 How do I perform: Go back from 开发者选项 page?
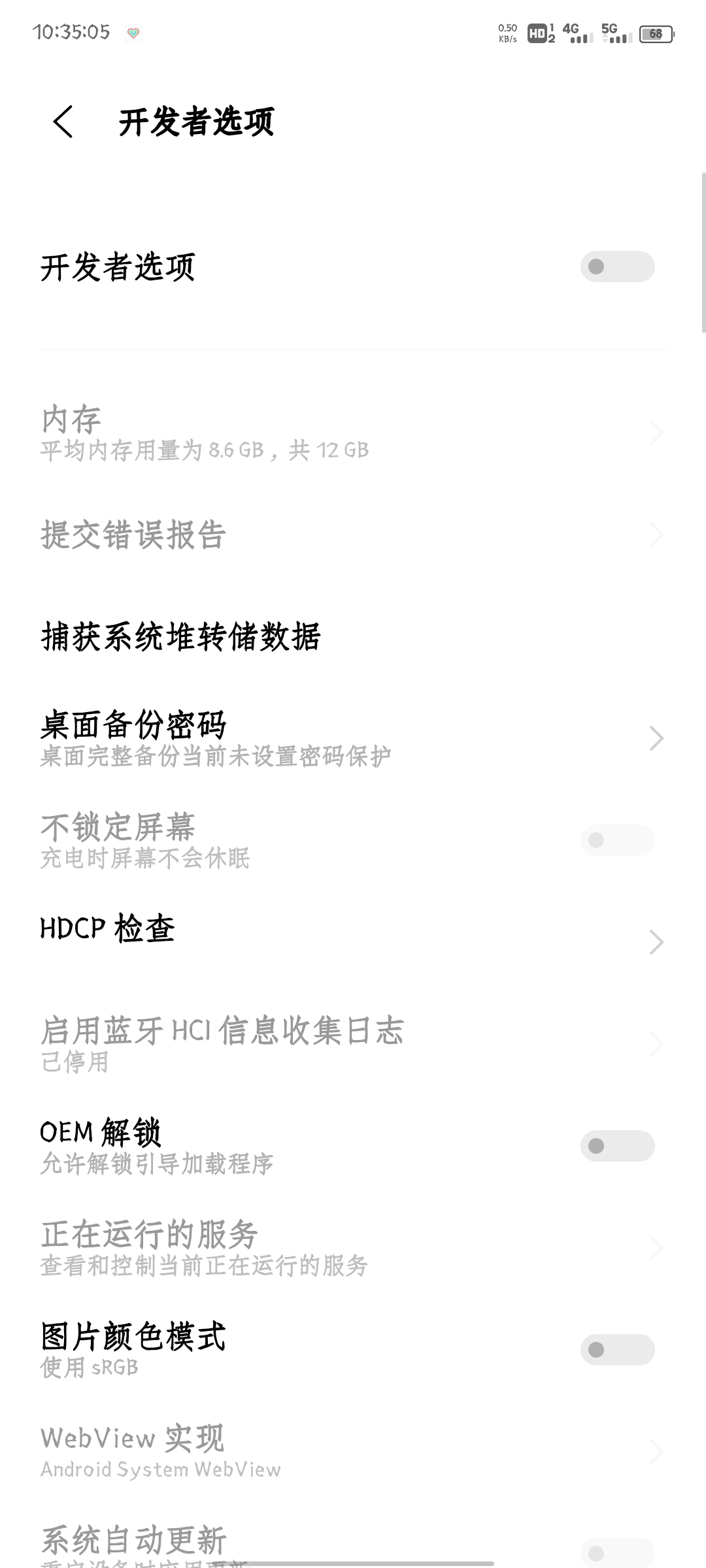(63, 122)
